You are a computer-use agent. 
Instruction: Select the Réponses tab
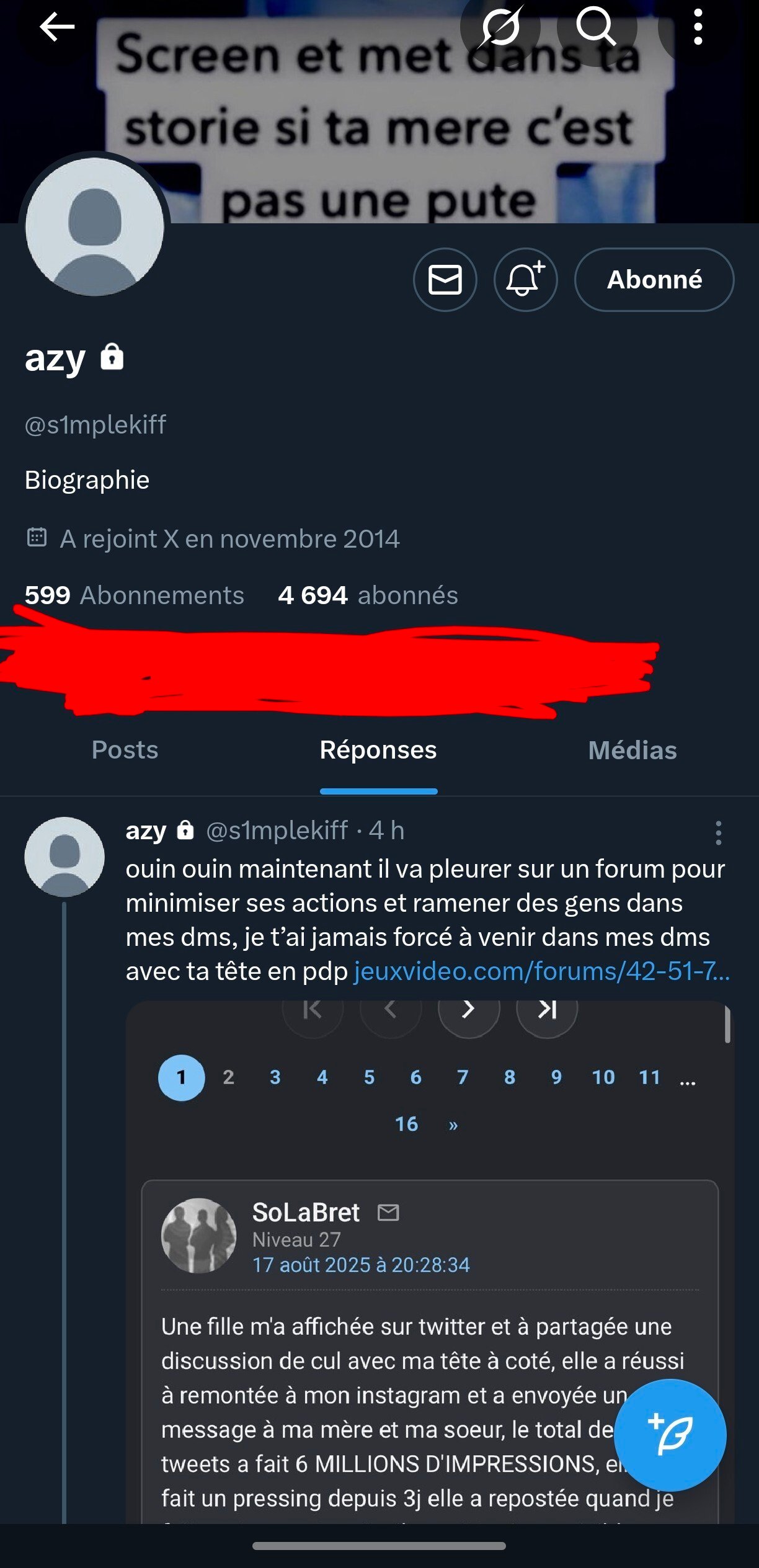(x=378, y=751)
